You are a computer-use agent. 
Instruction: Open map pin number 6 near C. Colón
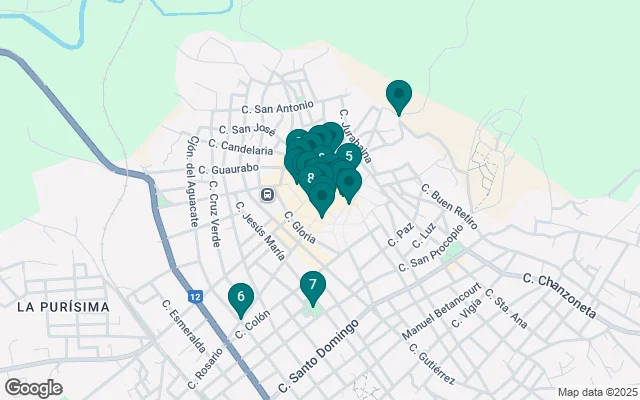pos(240,296)
